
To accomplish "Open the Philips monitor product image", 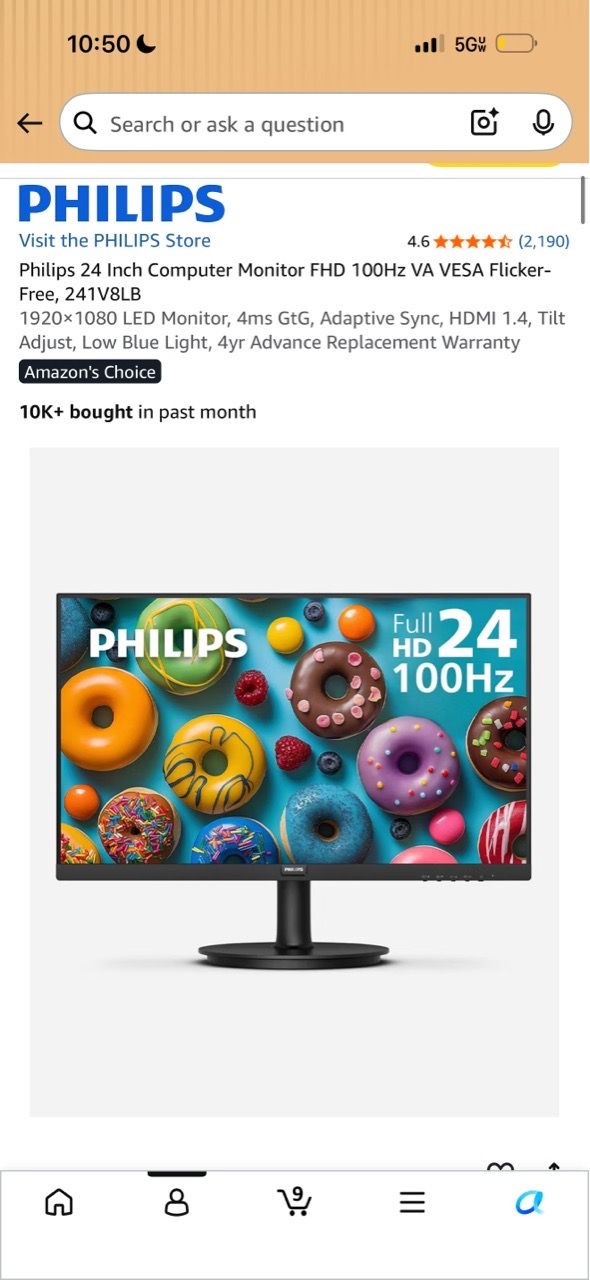I will (x=294, y=781).
